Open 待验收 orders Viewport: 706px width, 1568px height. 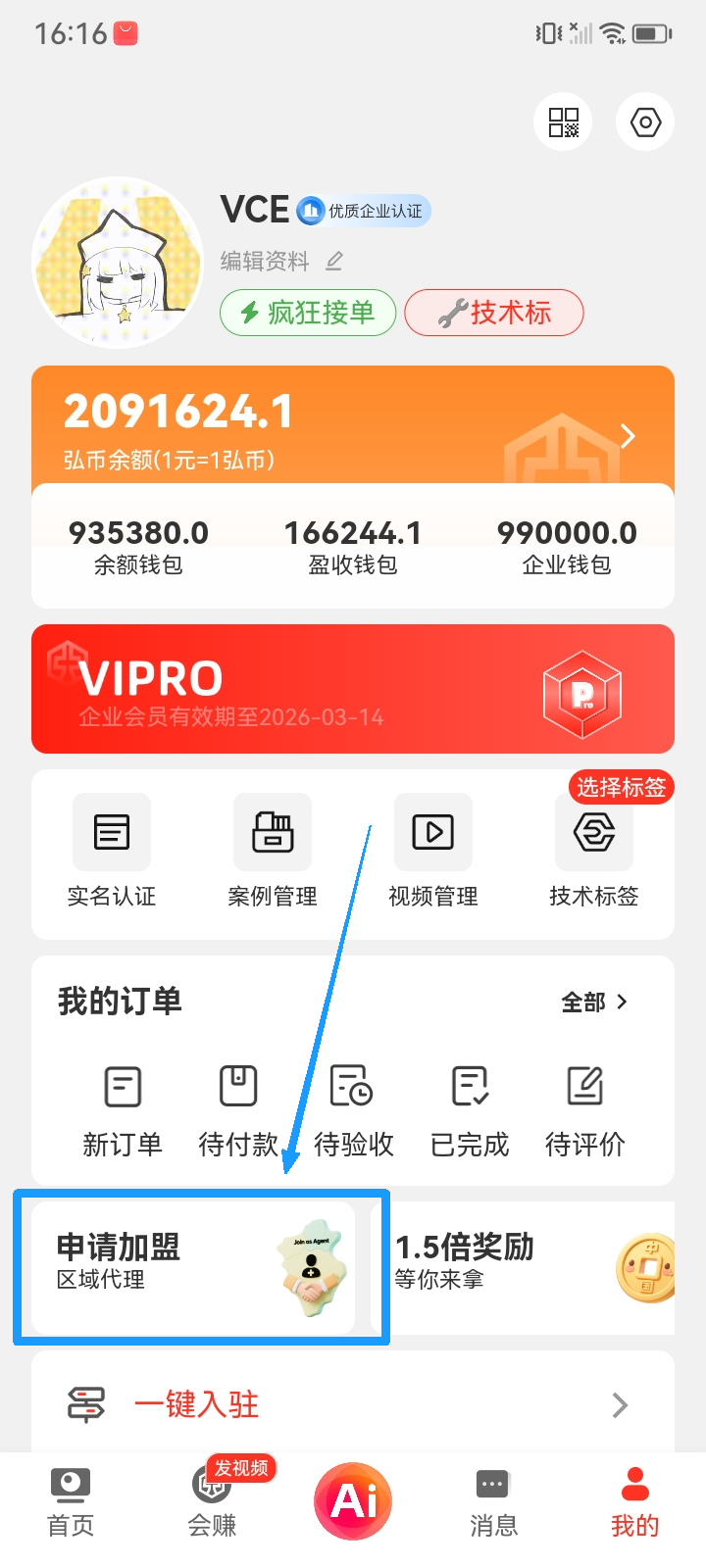[353, 1109]
